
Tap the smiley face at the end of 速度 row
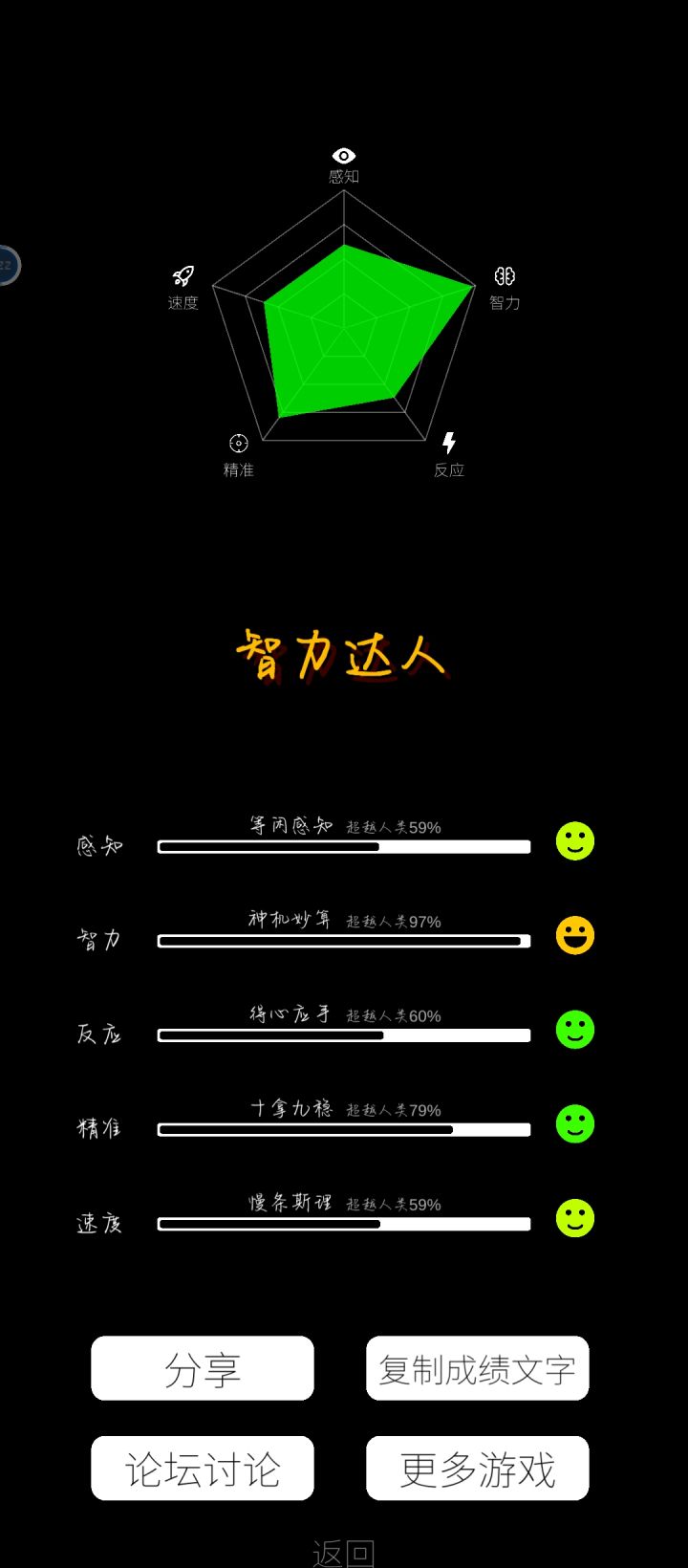[574, 1219]
